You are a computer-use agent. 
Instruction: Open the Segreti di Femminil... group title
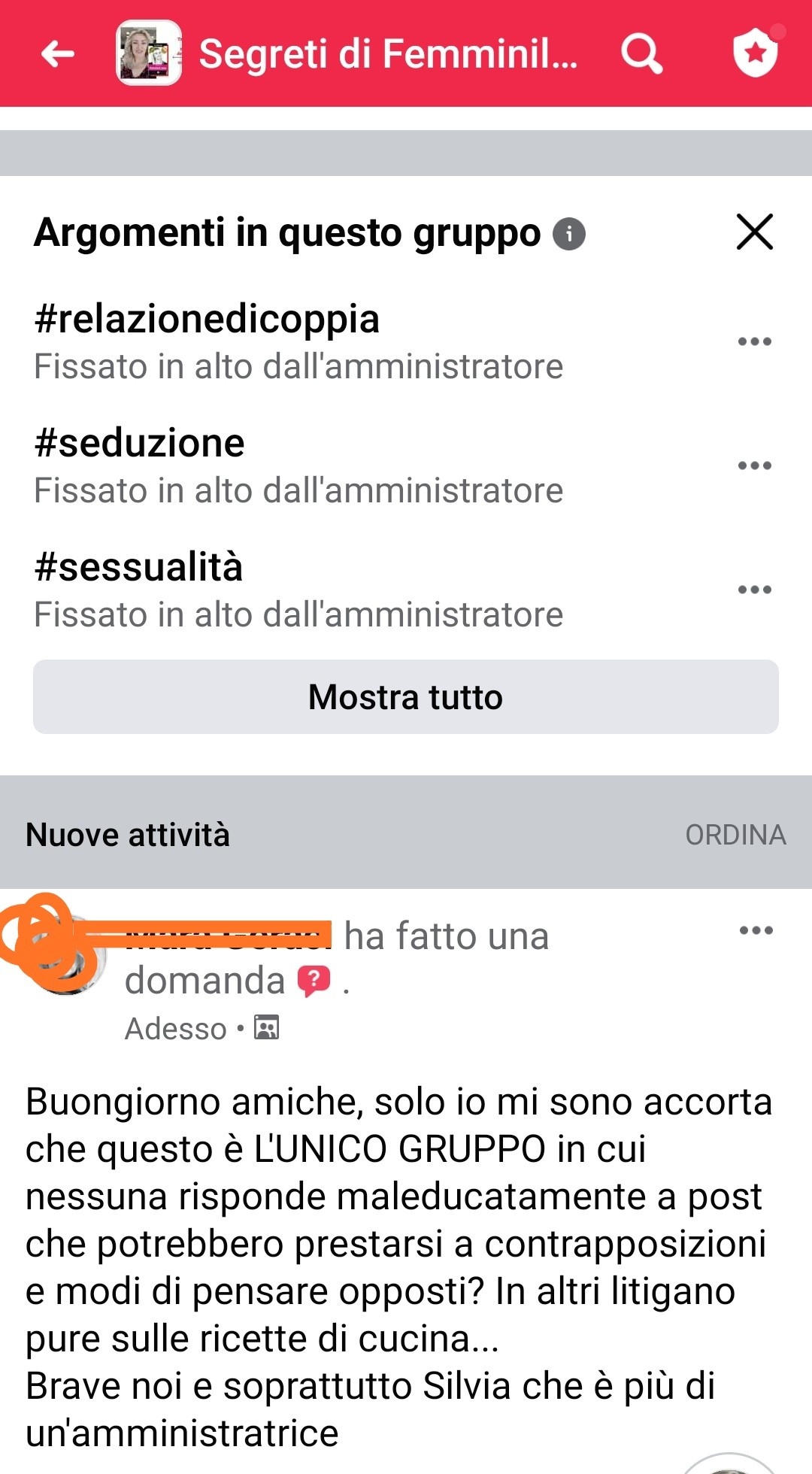click(387, 54)
